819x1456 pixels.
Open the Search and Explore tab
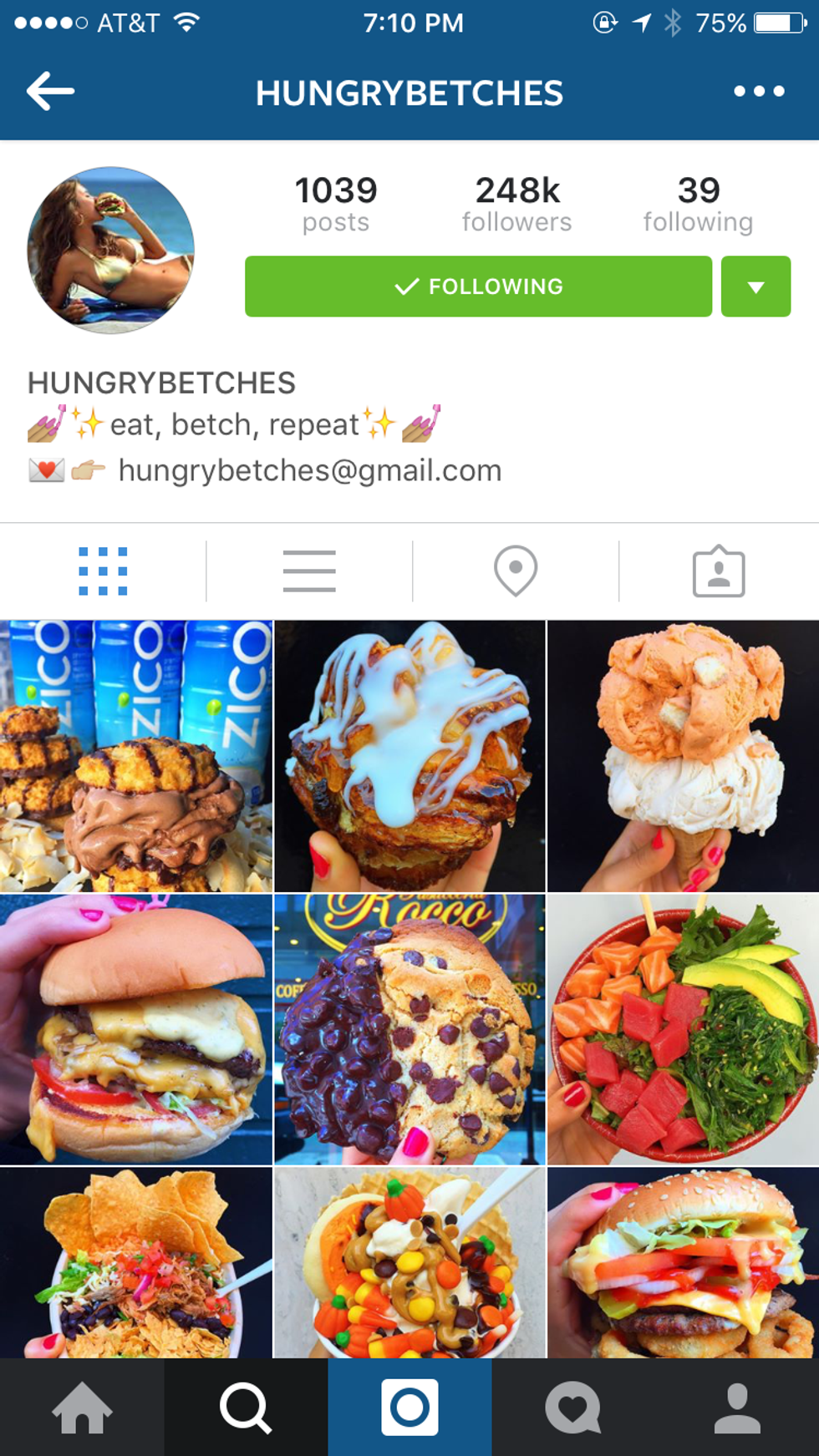[x=246, y=1408]
